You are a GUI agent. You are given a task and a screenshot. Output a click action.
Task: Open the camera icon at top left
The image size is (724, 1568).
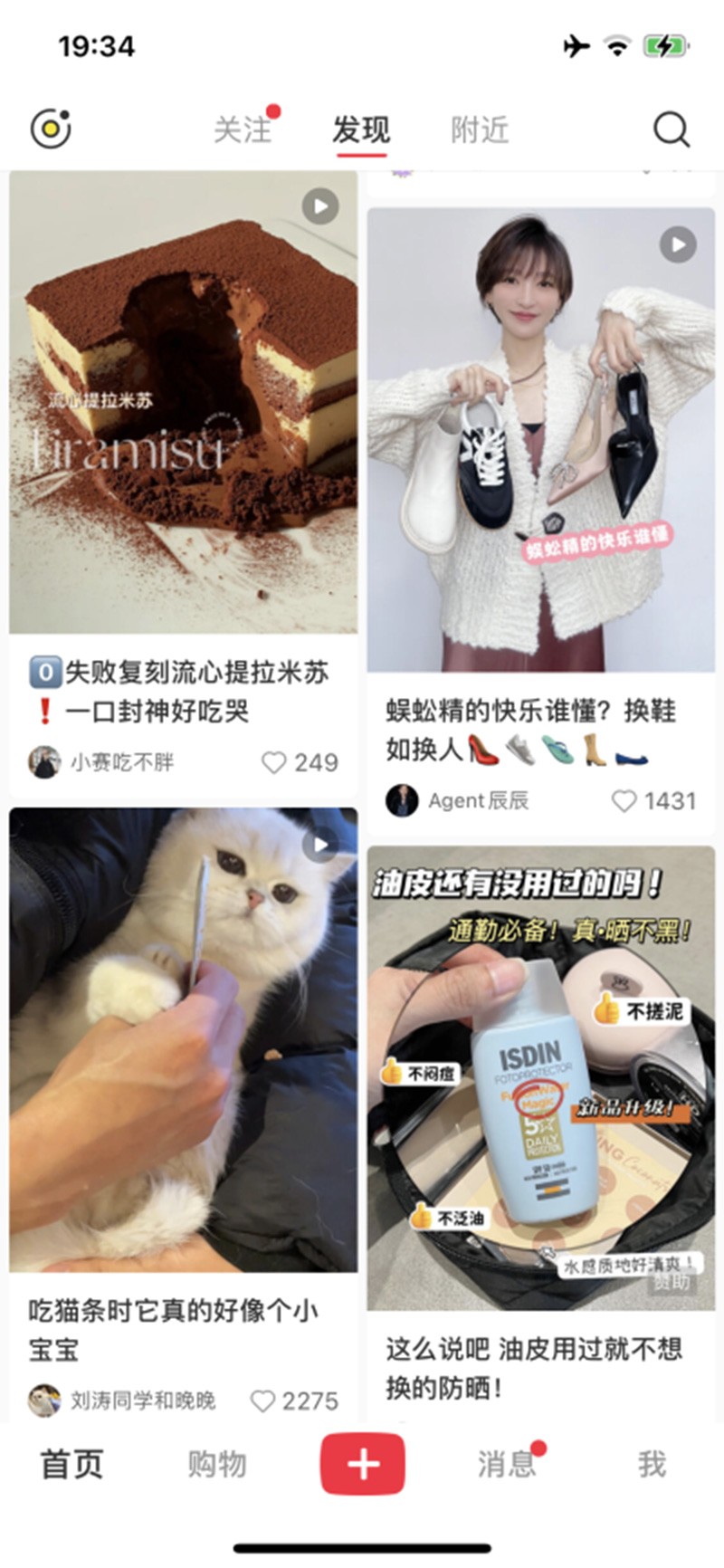[x=51, y=129]
